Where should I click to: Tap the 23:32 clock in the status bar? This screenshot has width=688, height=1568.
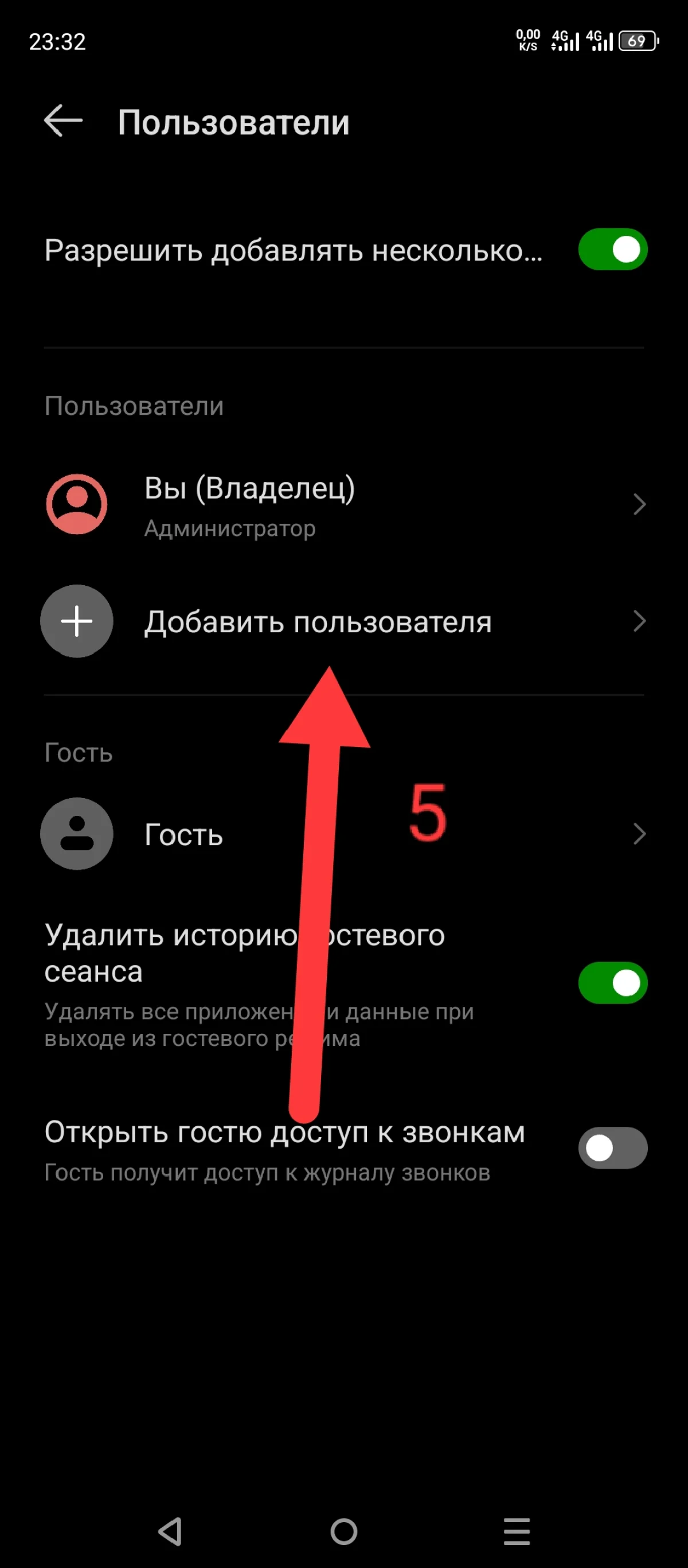58,42
